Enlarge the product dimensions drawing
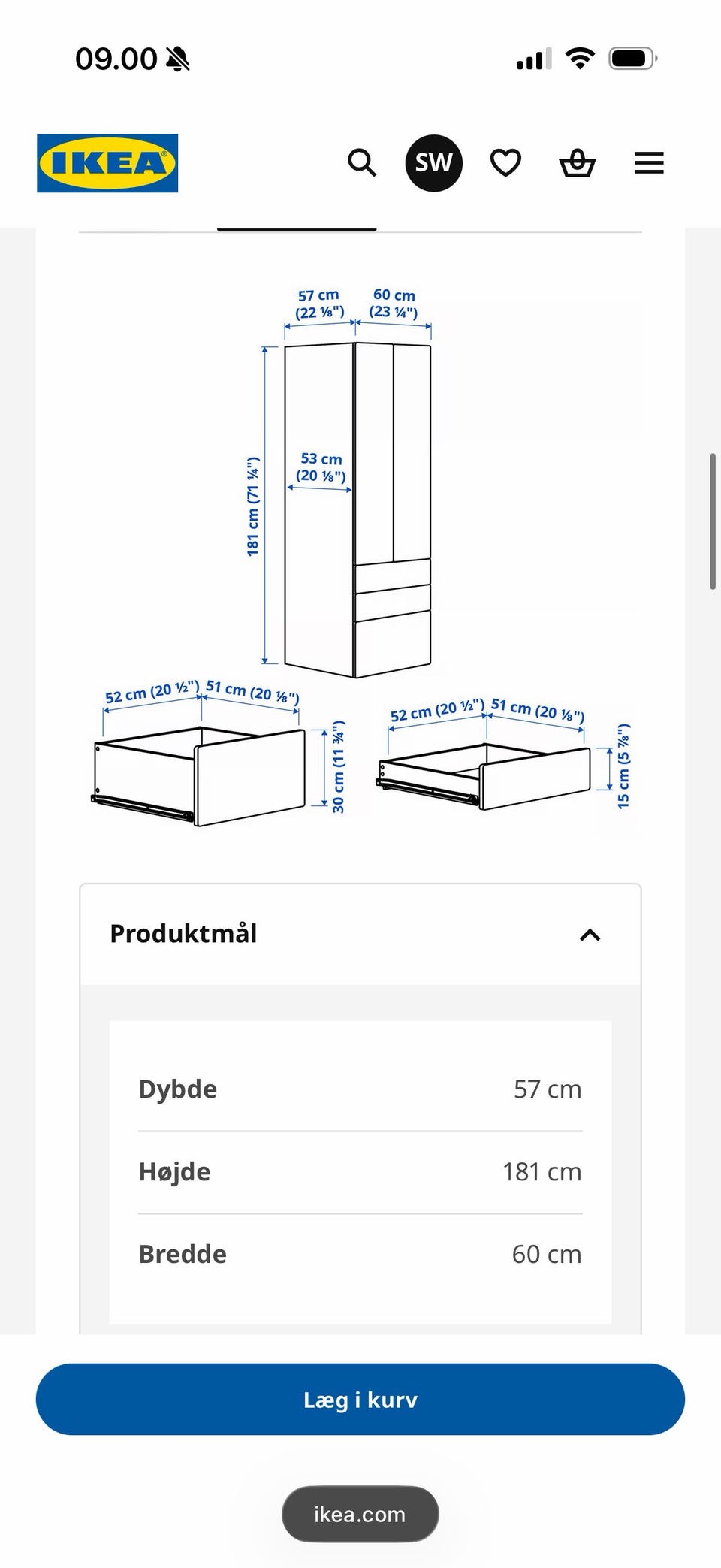 360,555
